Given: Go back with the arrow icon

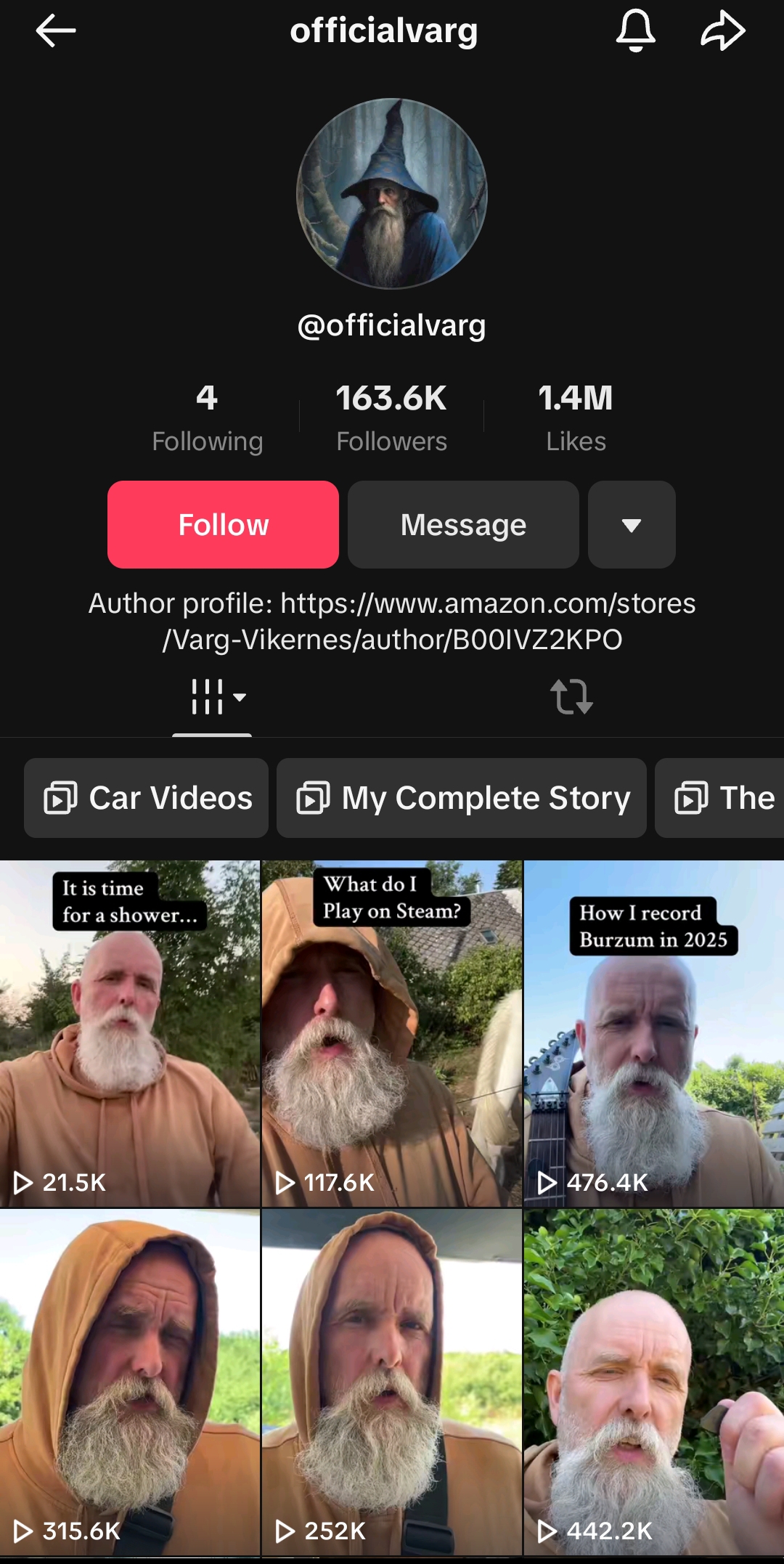Looking at the screenshot, I should pyautogui.click(x=56, y=31).
